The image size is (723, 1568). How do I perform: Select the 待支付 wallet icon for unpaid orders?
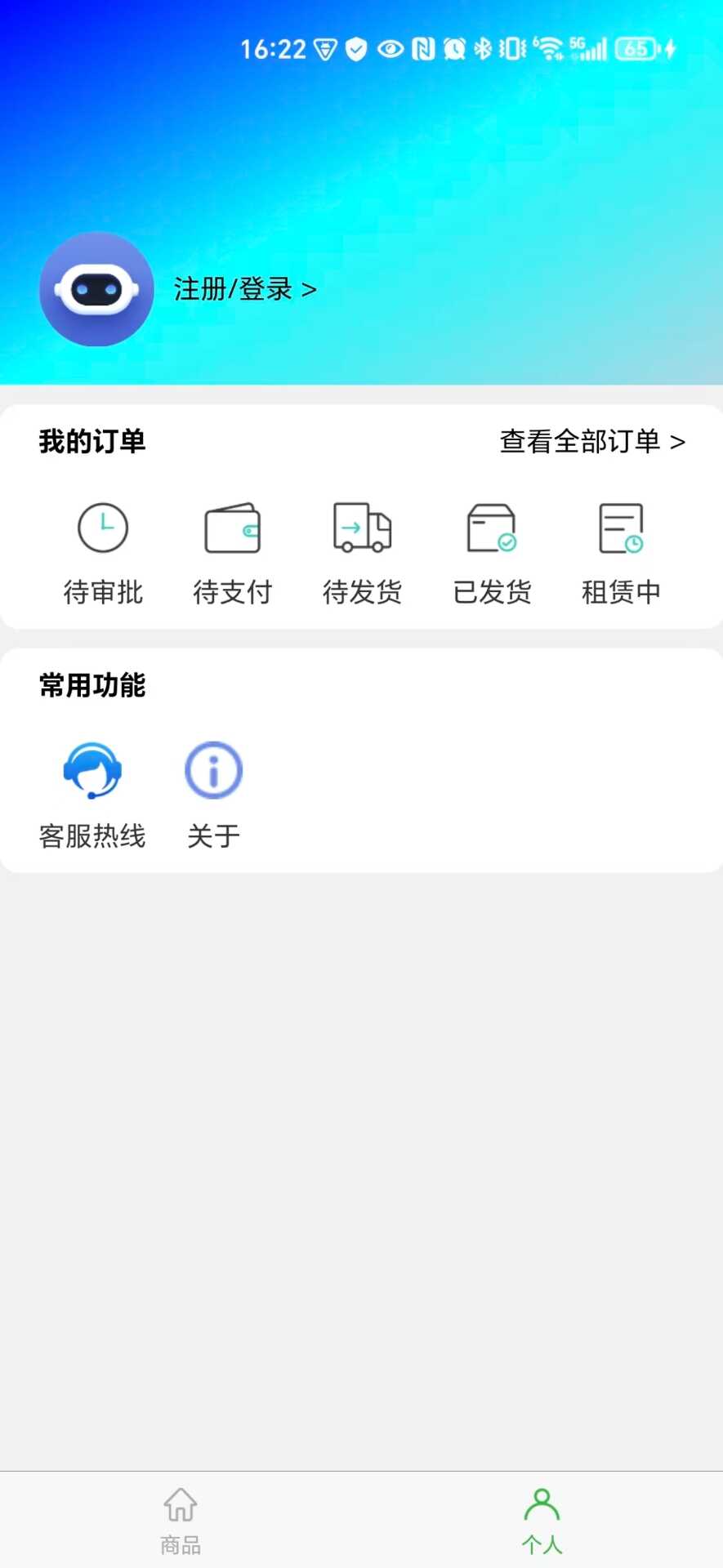click(231, 528)
